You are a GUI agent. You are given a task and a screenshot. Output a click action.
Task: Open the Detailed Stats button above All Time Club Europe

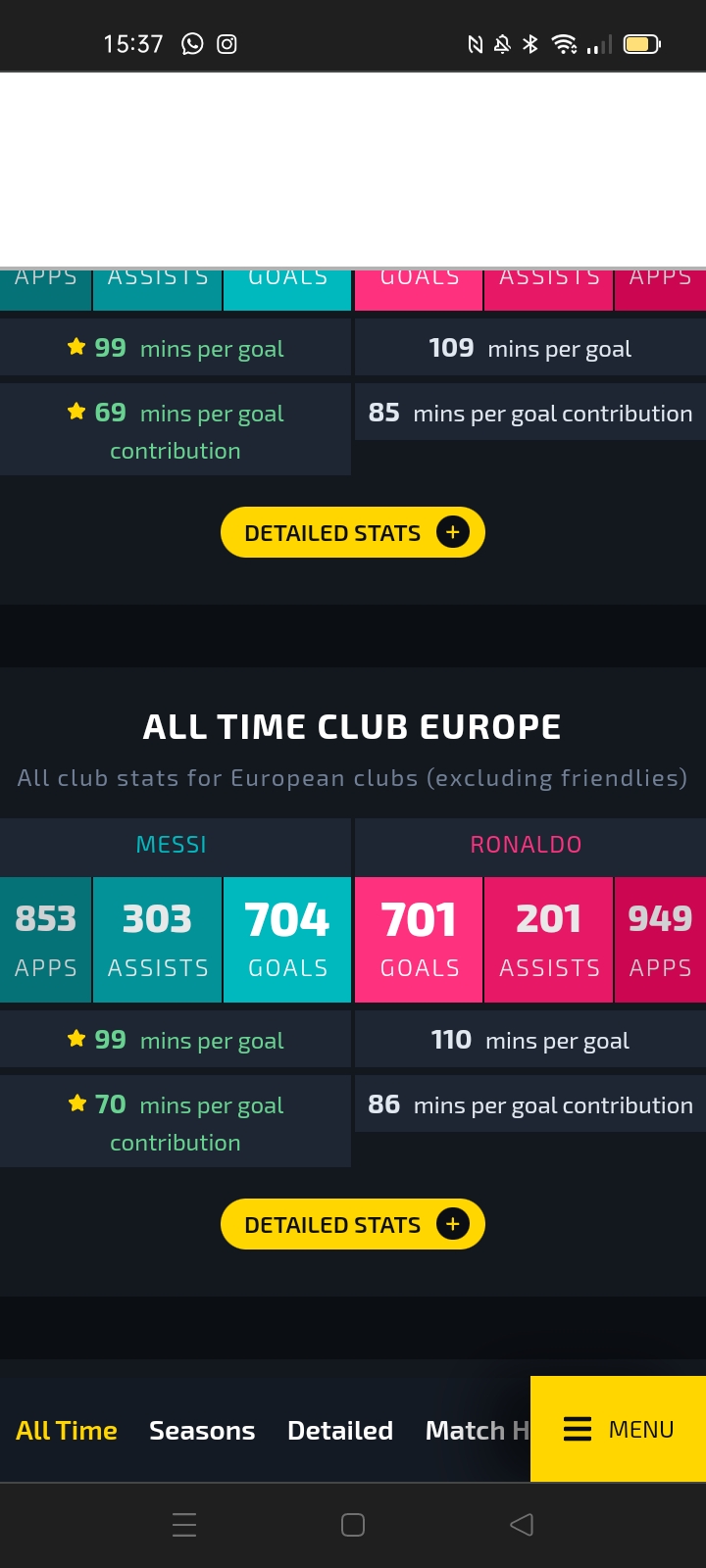click(353, 532)
